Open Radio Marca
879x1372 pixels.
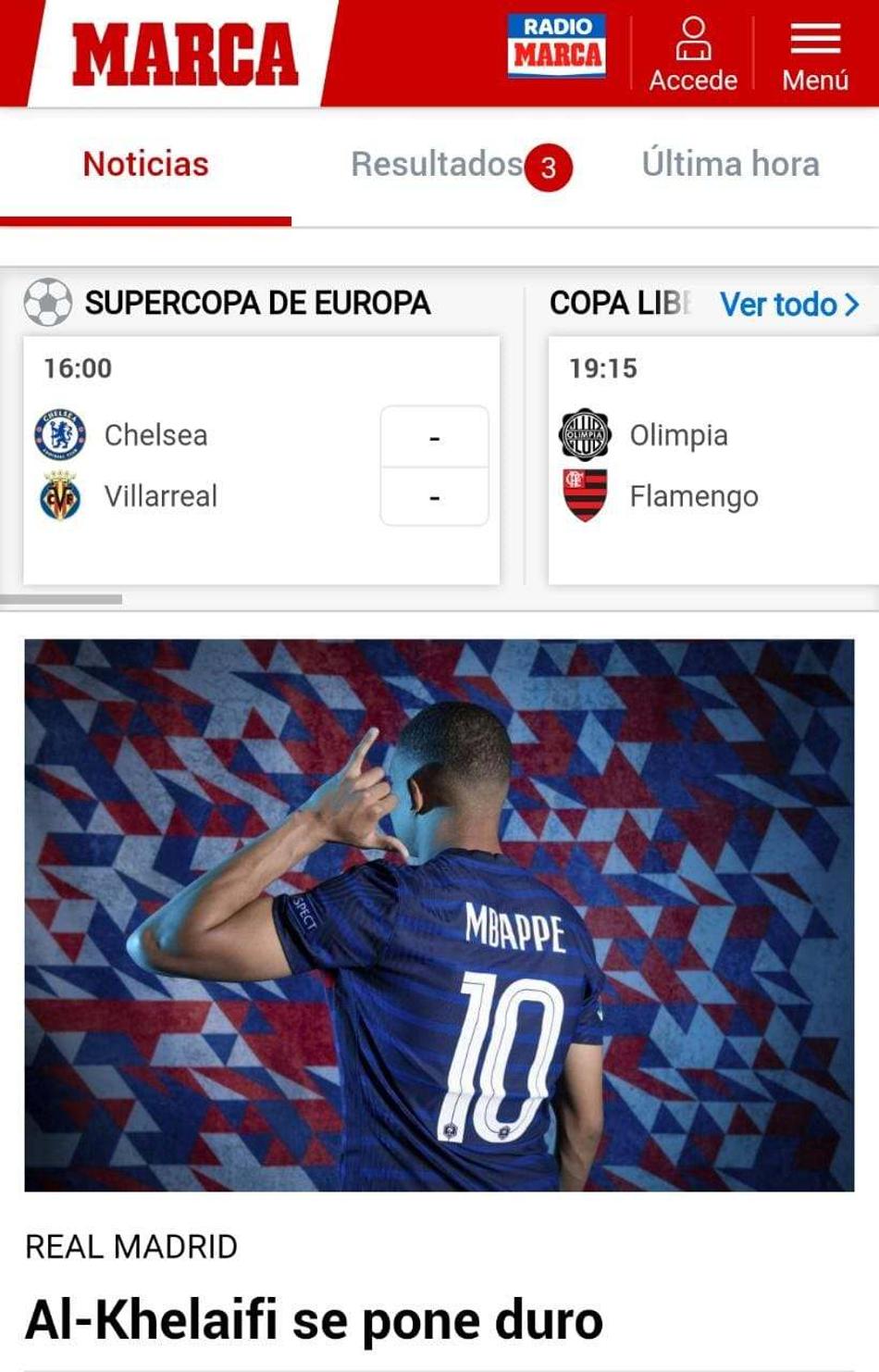(557, 46)
